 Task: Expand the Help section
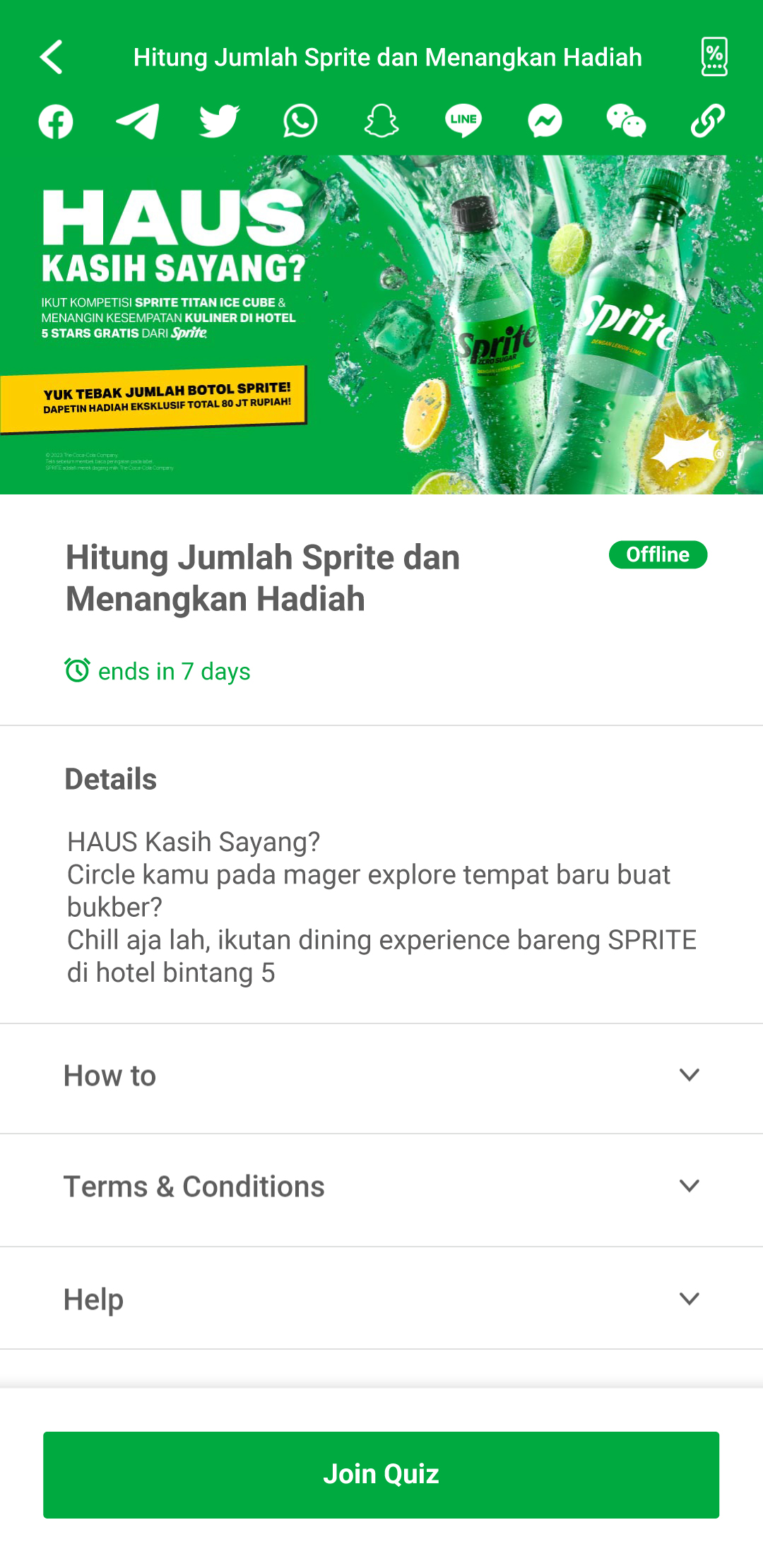click(381, 1298)
